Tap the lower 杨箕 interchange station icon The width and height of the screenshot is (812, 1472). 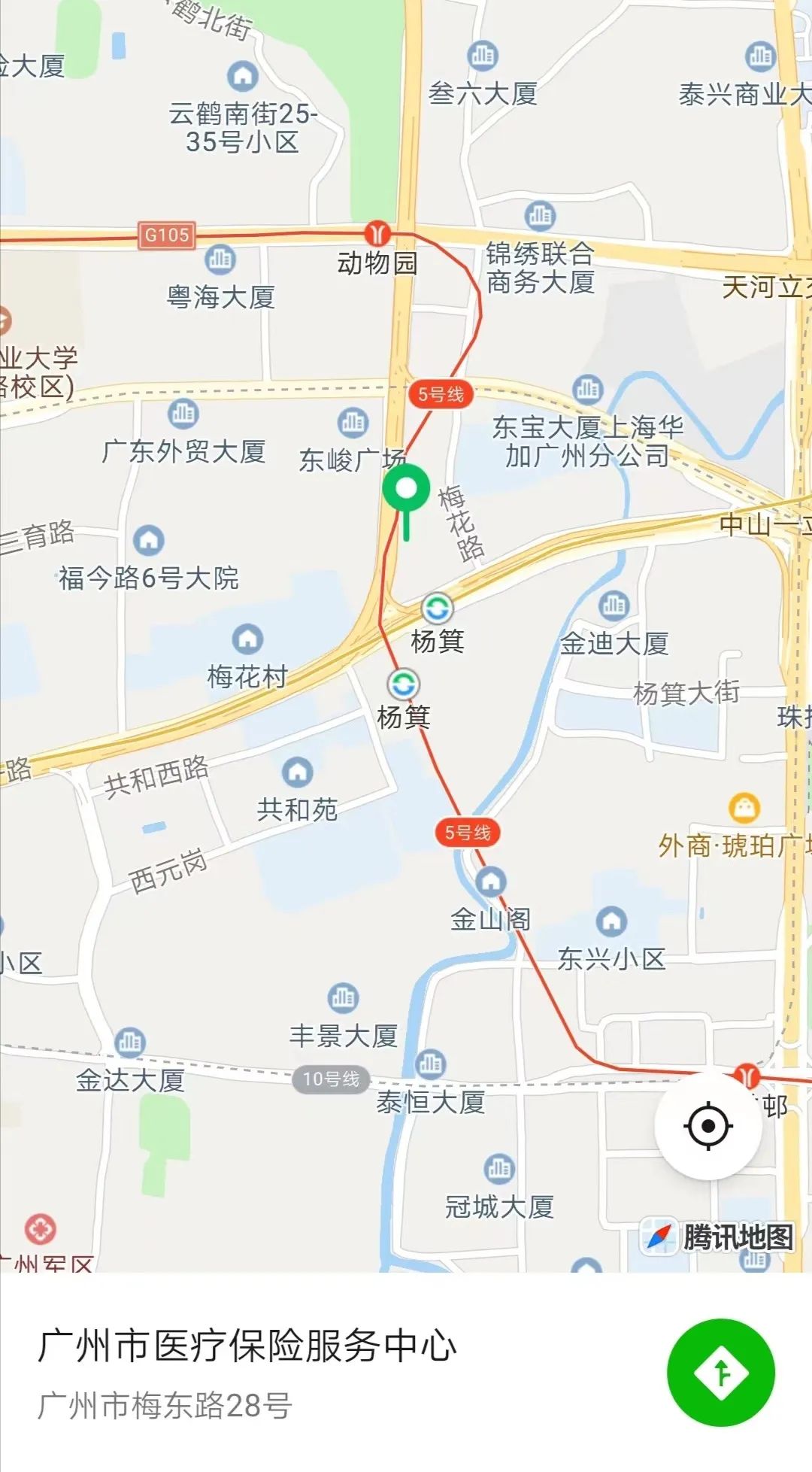pyautogui.click(x=404, y=683)
